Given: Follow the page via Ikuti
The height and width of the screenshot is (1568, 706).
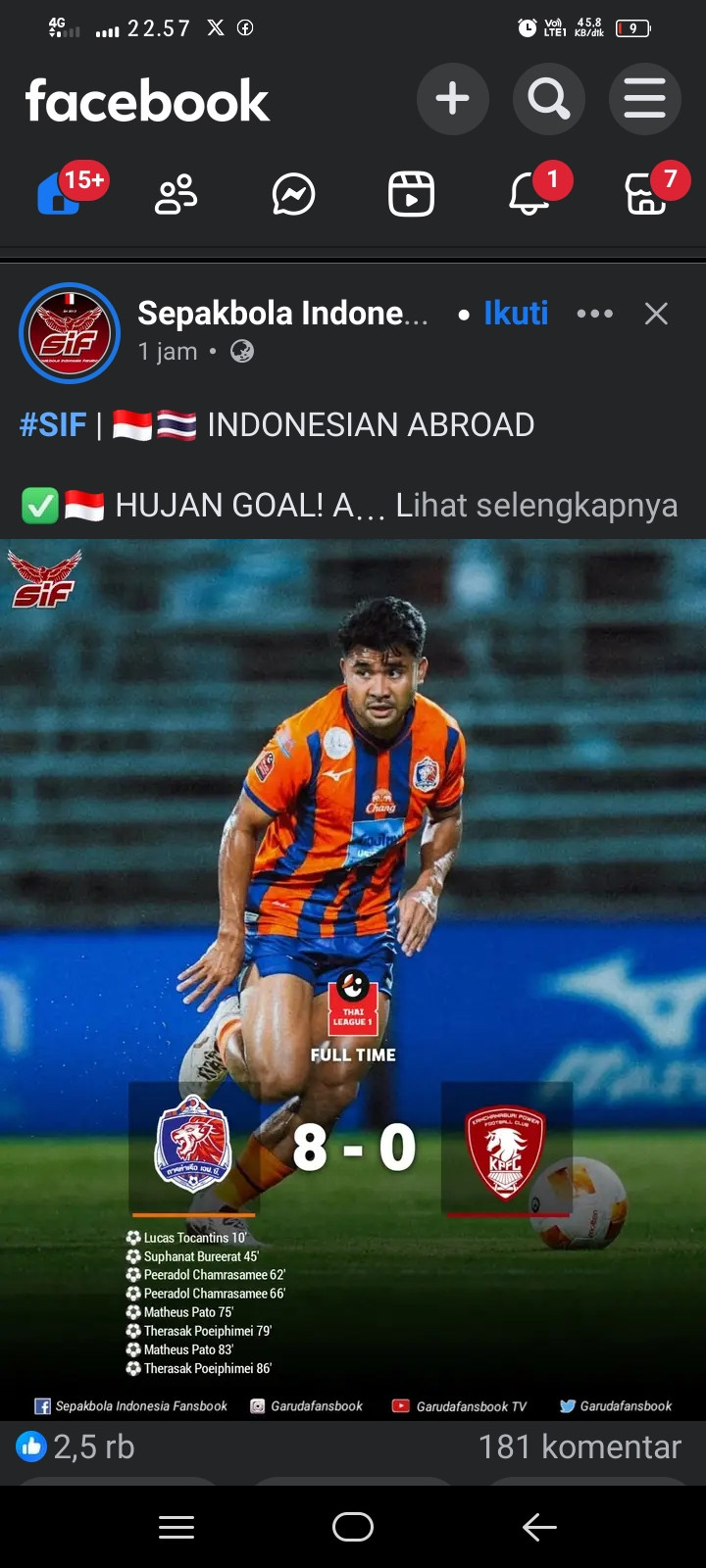Looking at the screenshot, I should pyautogui.click(x=516, y=314).
